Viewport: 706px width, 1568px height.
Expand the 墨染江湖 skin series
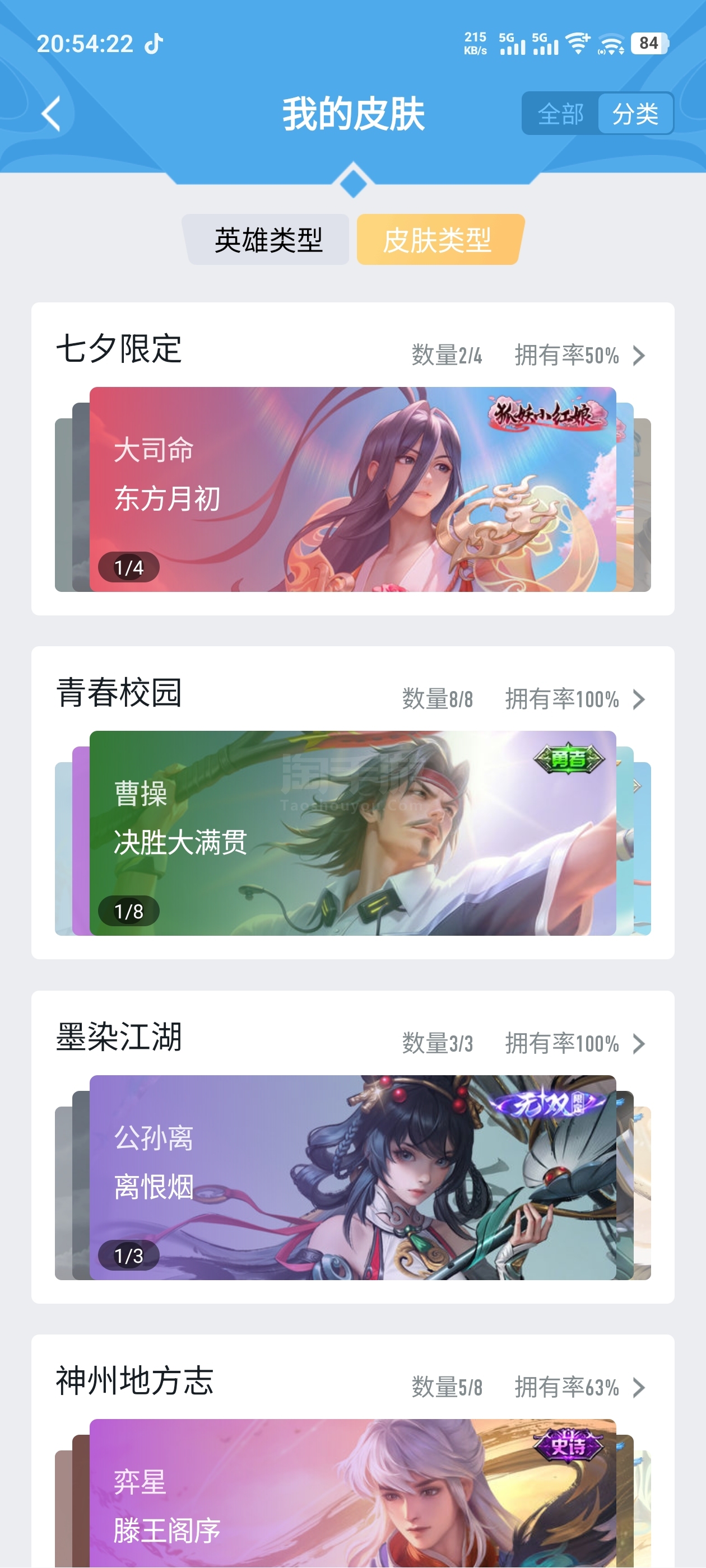638,1044
